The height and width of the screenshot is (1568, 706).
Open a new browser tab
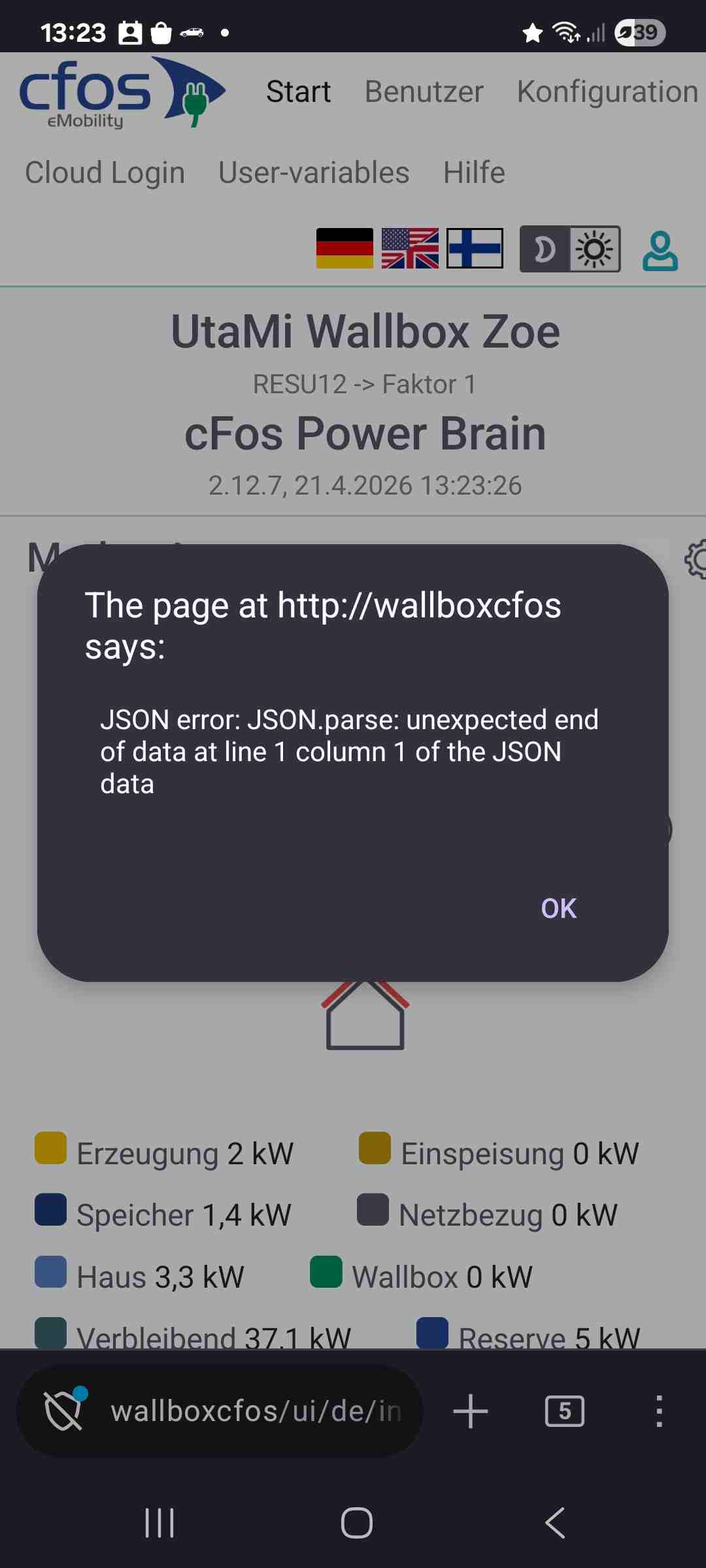[470, 1411]
